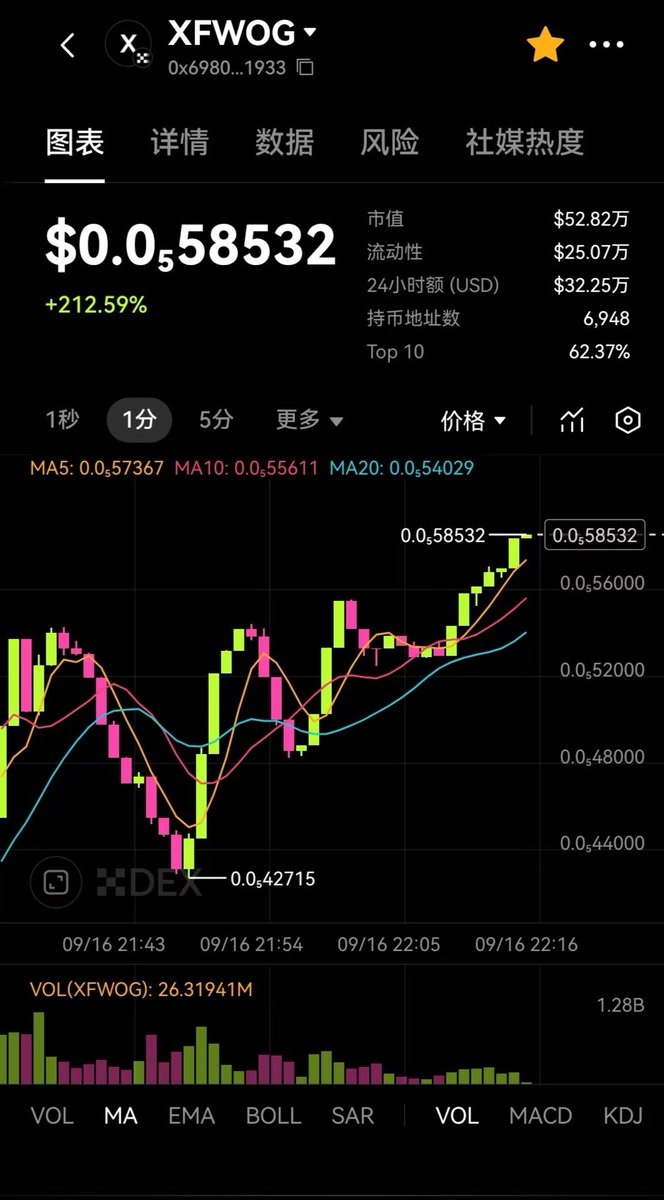Select the 5分 chart interval
The width and height of the screenshot is (664, 1200).
pos(215,420)
